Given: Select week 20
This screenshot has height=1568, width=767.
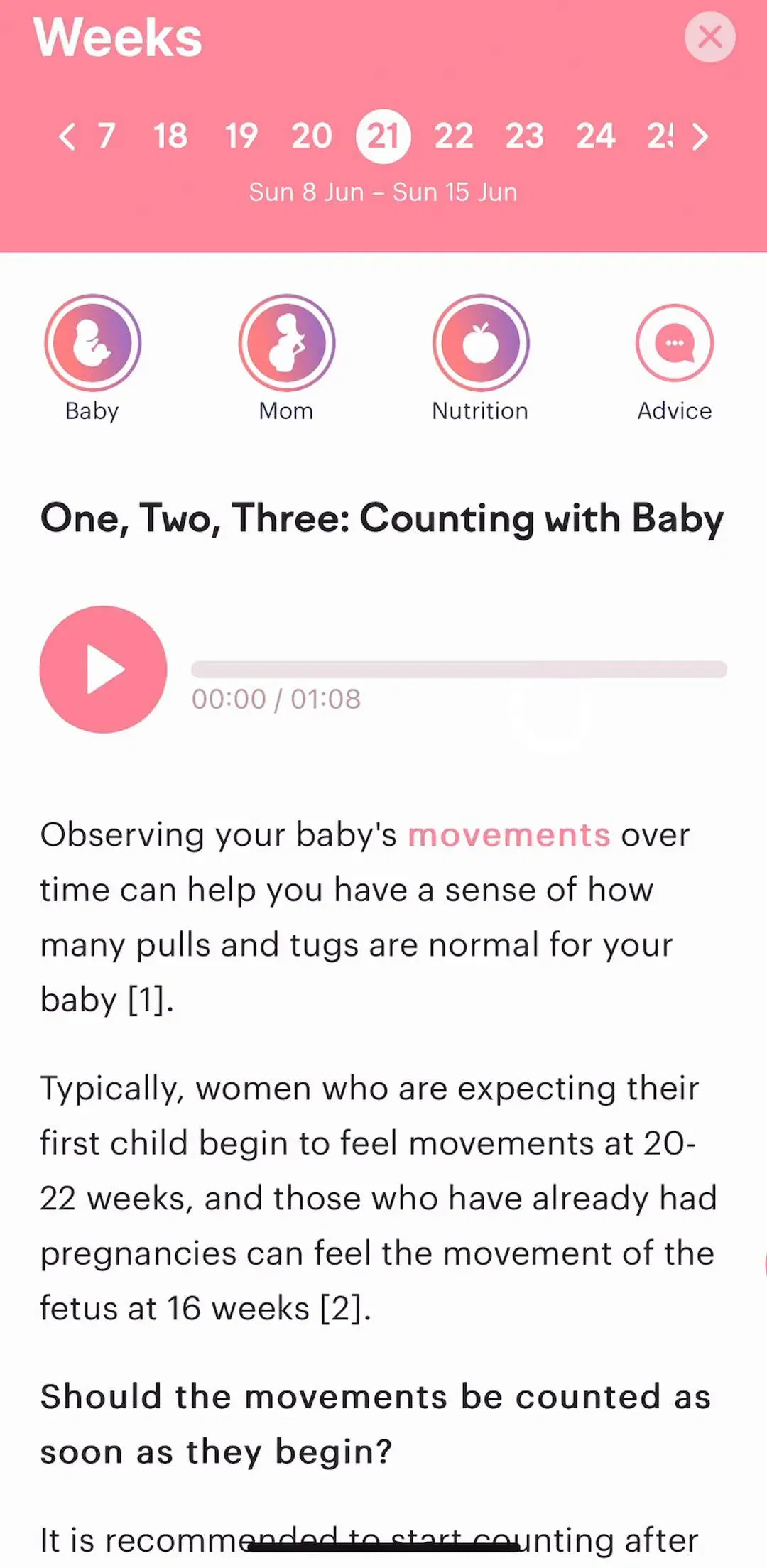Looking at the screenshot, I should [312, 136].
